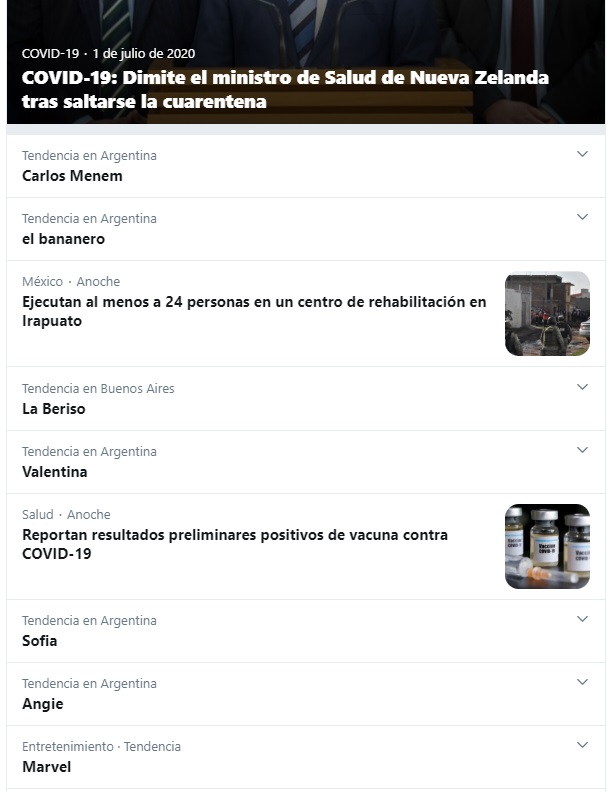This screenshot has height=792, width=611.
Task: Open the Sofia trend
Action: pos(40,641)
